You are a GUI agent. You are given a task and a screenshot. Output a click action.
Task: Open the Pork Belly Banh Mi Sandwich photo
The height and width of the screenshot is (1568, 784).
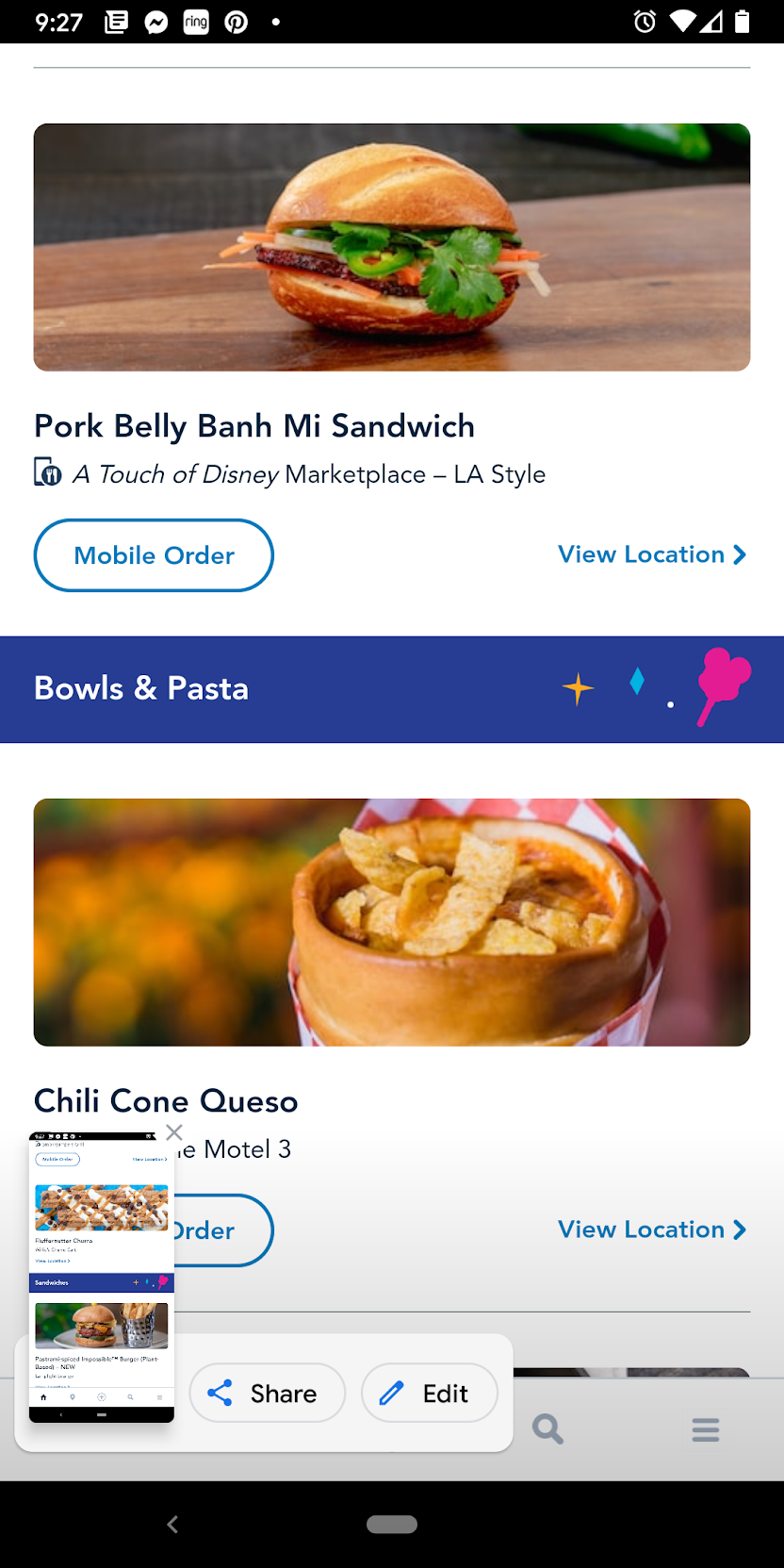pyautogui.click(x=392, y=247)
